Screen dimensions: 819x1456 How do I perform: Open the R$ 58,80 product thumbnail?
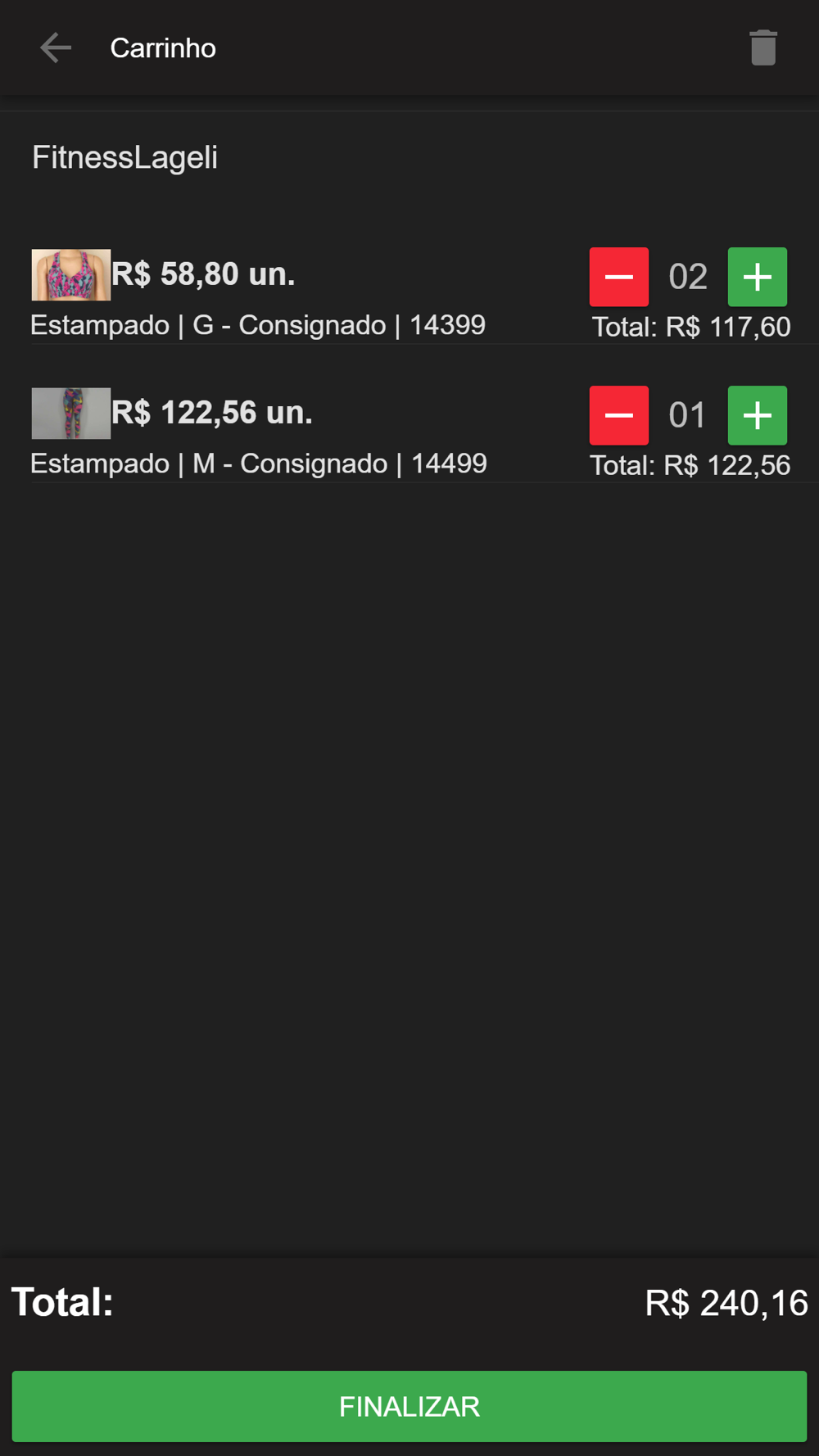point(71,275)
